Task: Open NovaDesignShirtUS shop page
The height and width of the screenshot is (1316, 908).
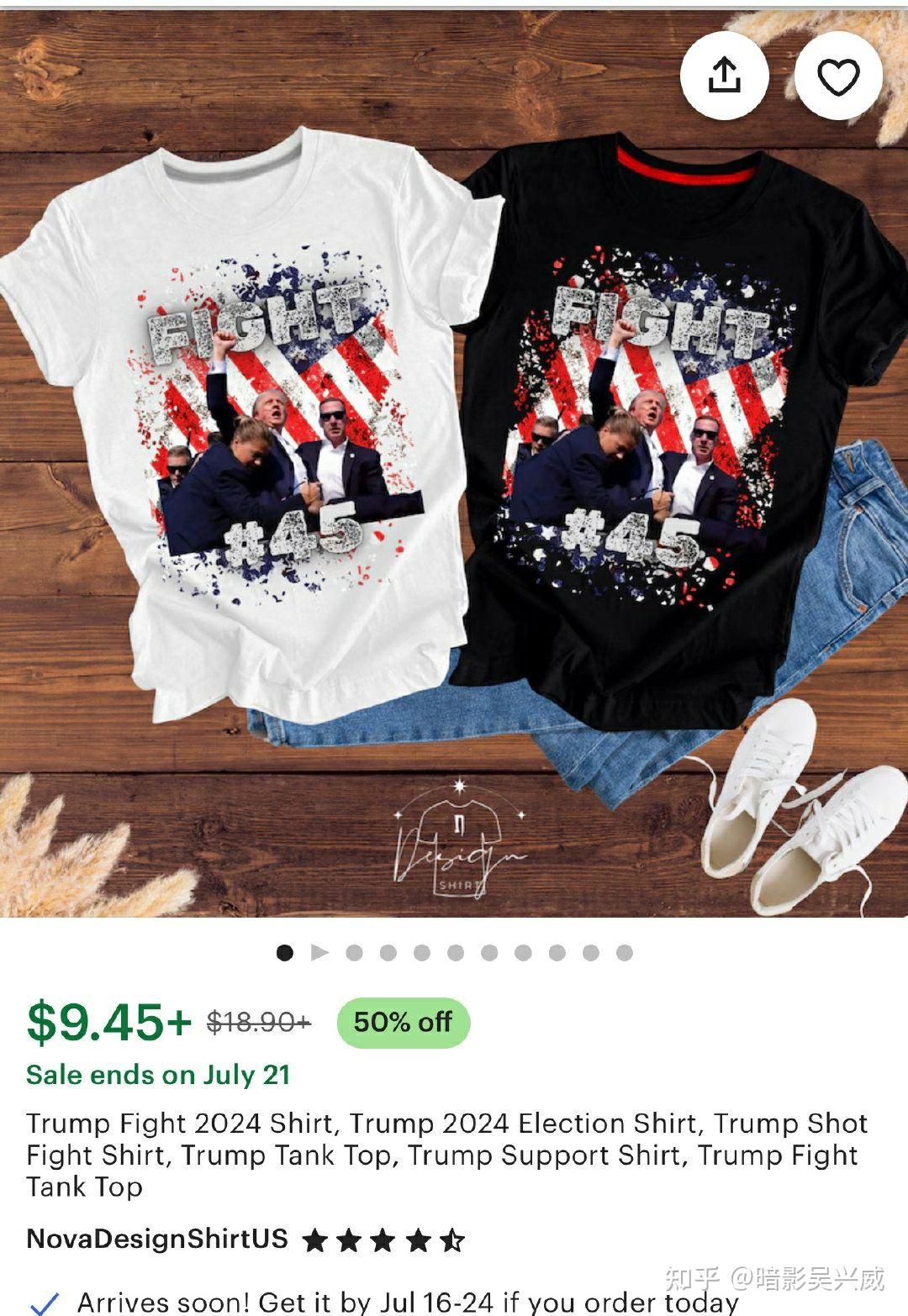Action: [x=157, y=1239]
